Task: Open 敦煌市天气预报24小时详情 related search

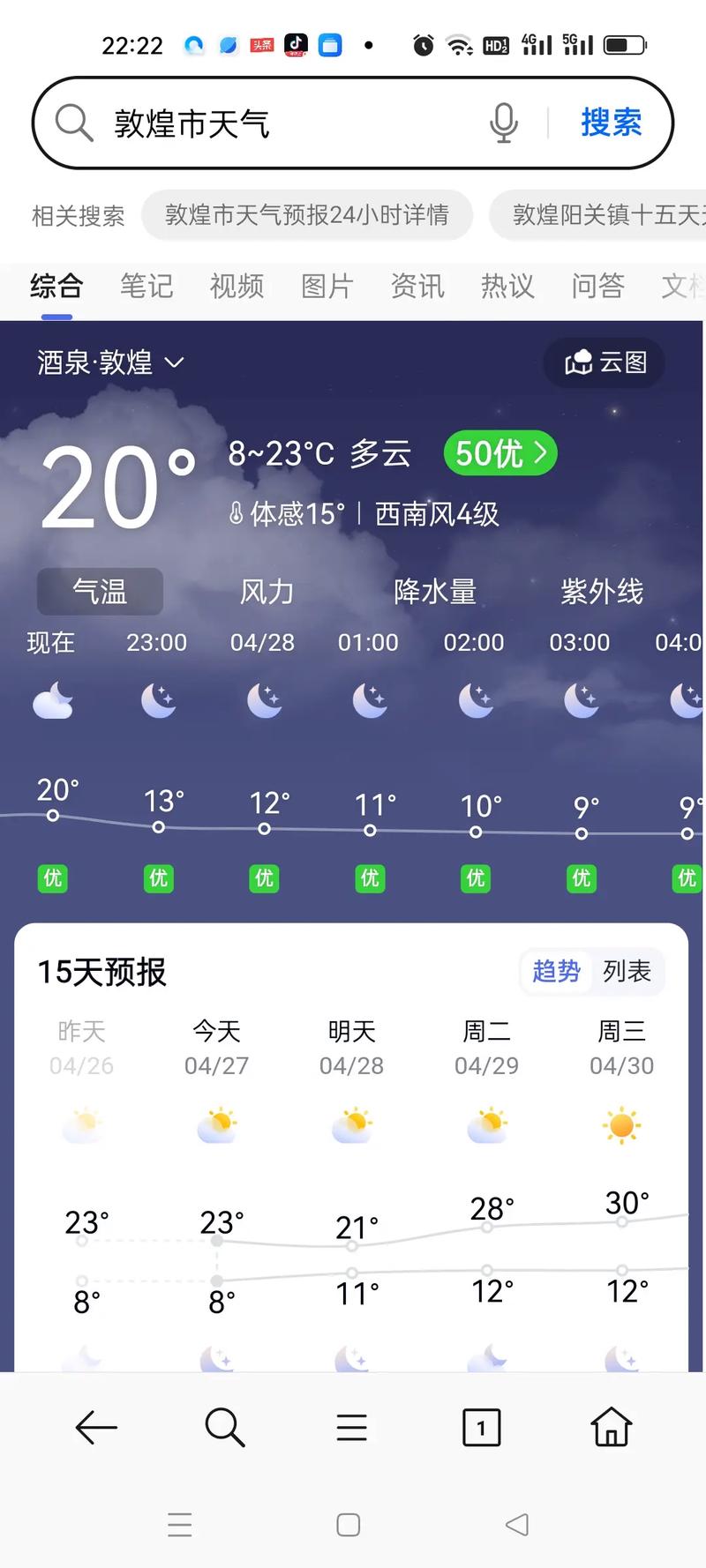Action: [305, 214]
